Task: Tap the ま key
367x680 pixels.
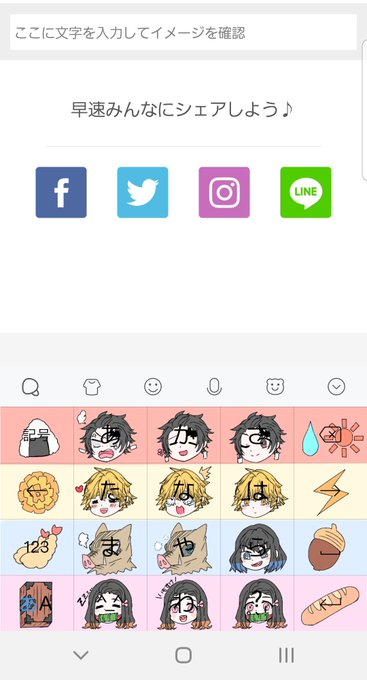Action: tap(110, 547)
